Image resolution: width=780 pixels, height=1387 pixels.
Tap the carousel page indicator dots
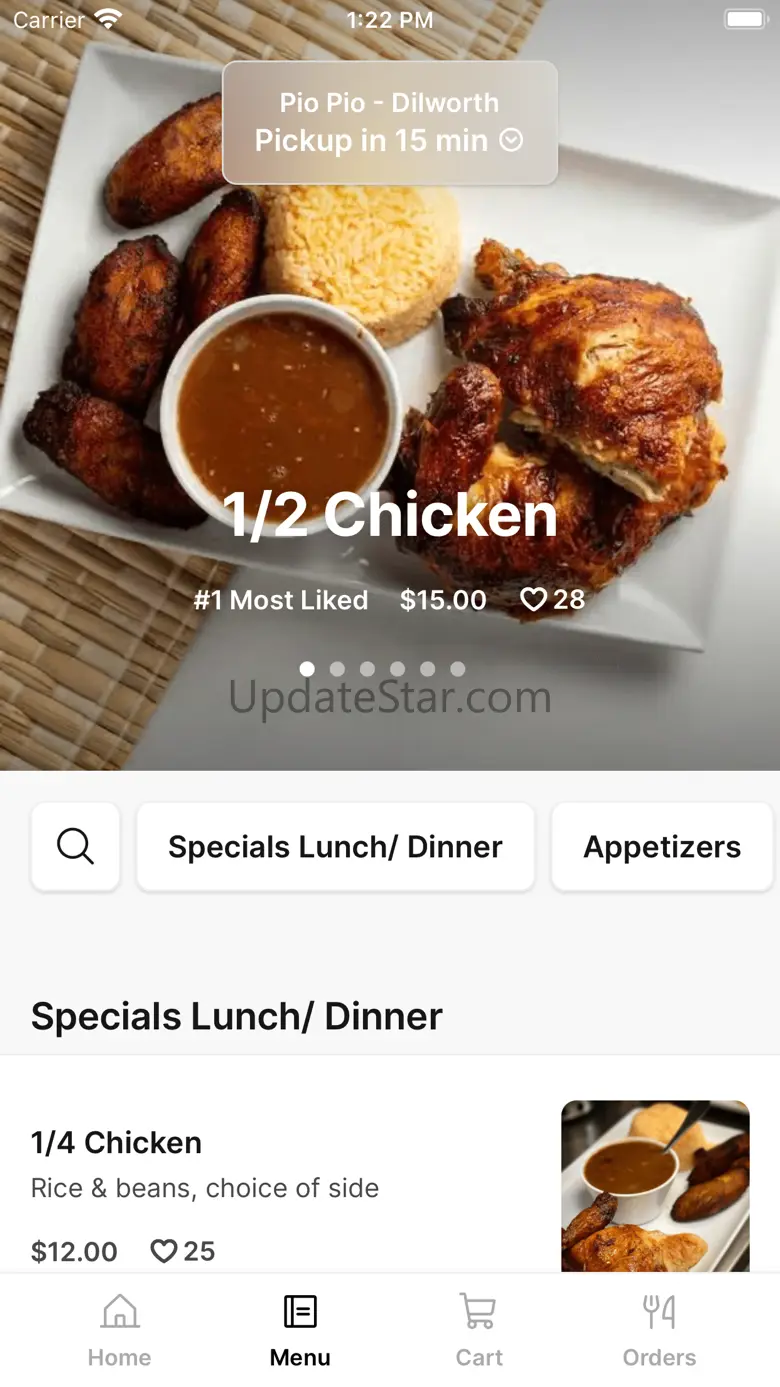[382, 669]
